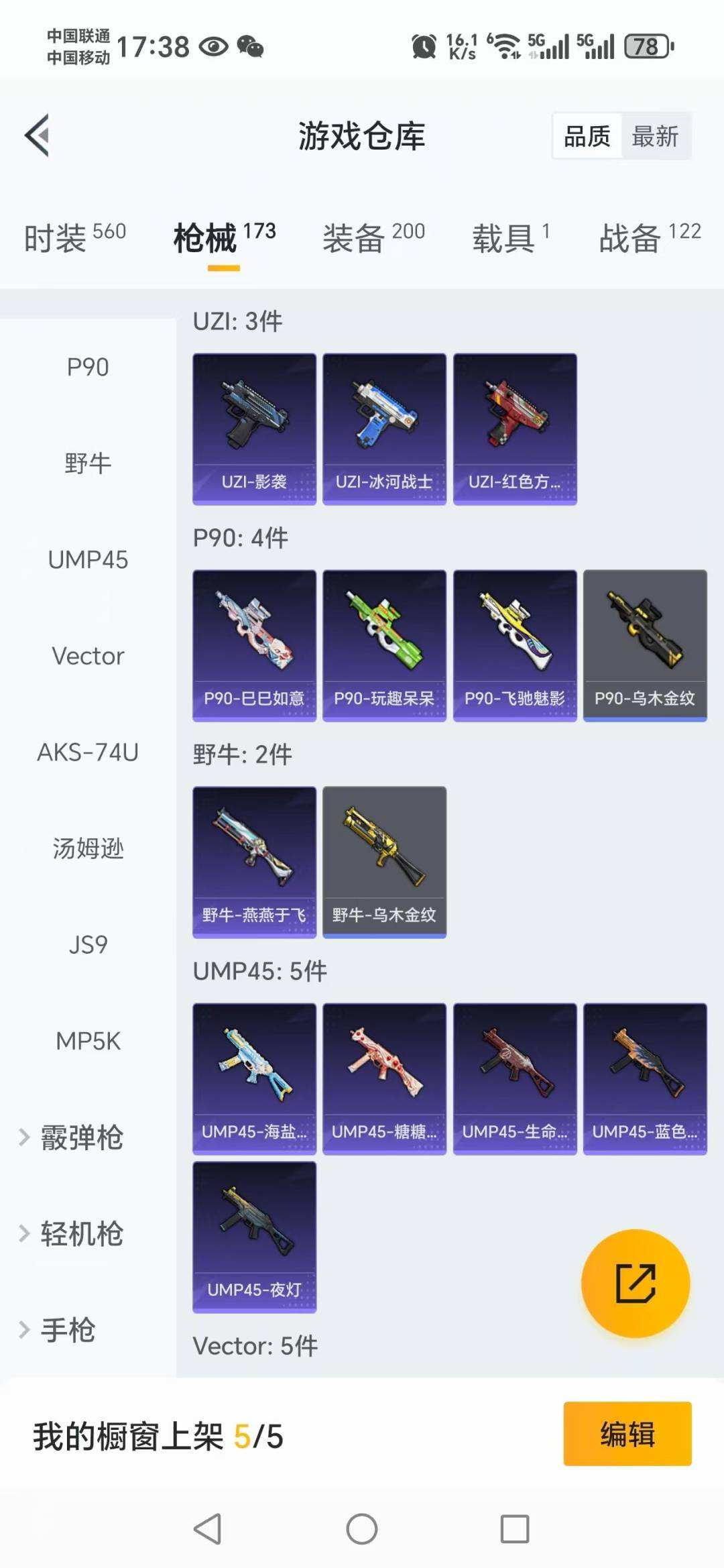Switch to the 载具 tab

click(511, 237)
